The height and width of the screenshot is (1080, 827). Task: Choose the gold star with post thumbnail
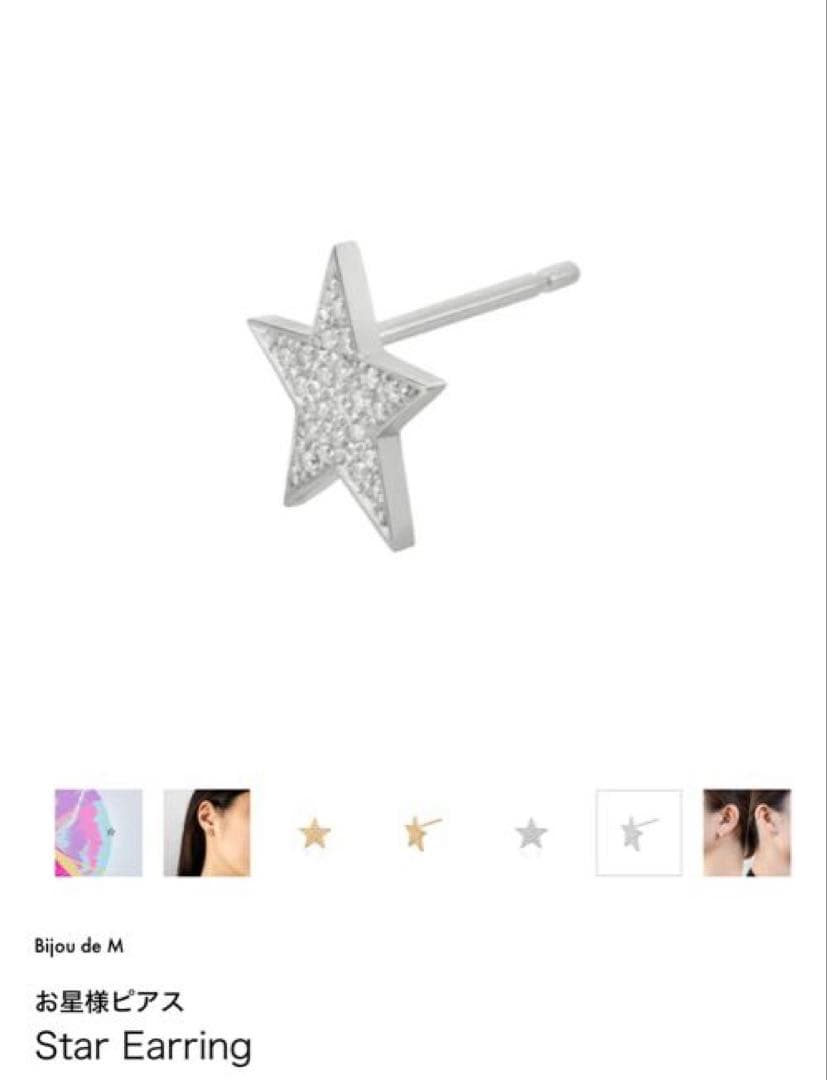423,833
